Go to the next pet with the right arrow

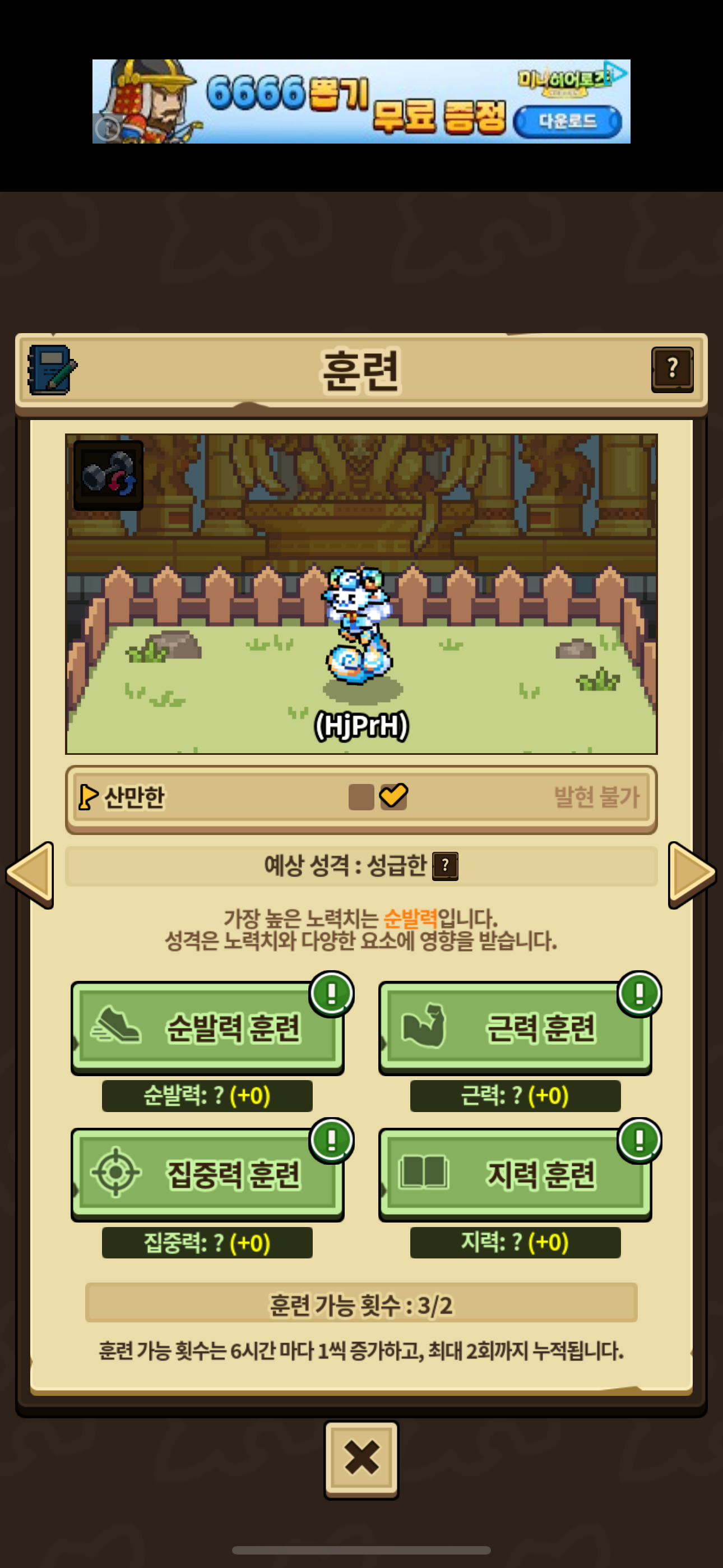pos(692,874)
